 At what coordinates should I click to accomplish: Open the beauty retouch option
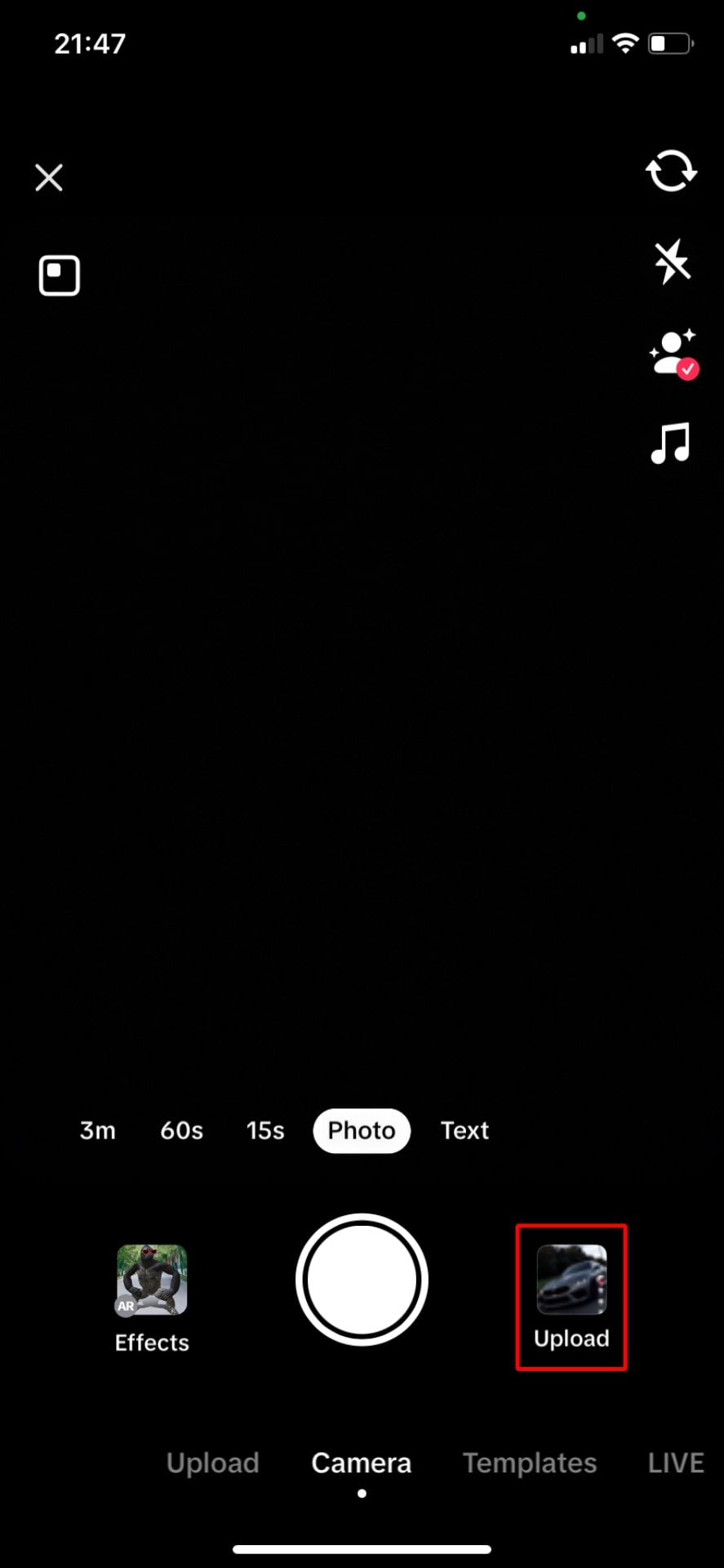[x=673, y=354]
